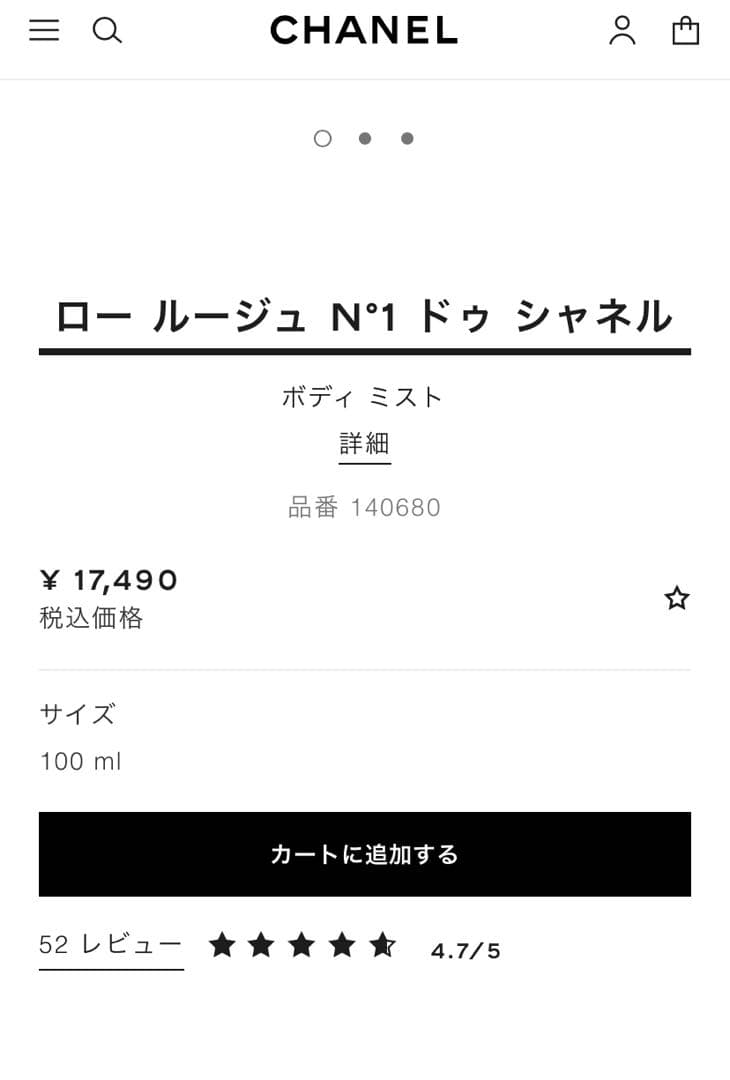
Task: Expand the 詳細 product details section
Action: 364,443
